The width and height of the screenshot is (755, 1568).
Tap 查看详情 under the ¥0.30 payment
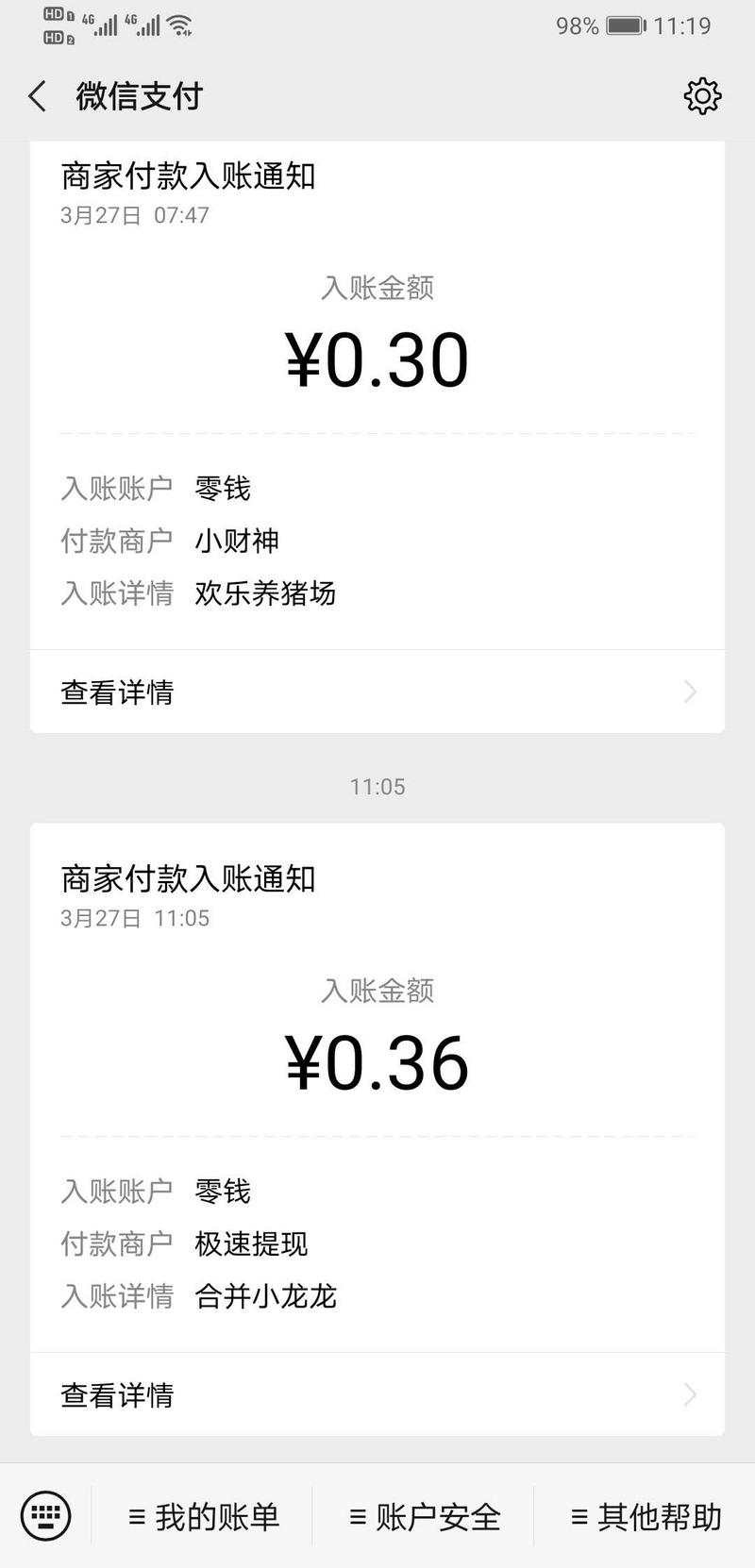[x=117, y=692]
